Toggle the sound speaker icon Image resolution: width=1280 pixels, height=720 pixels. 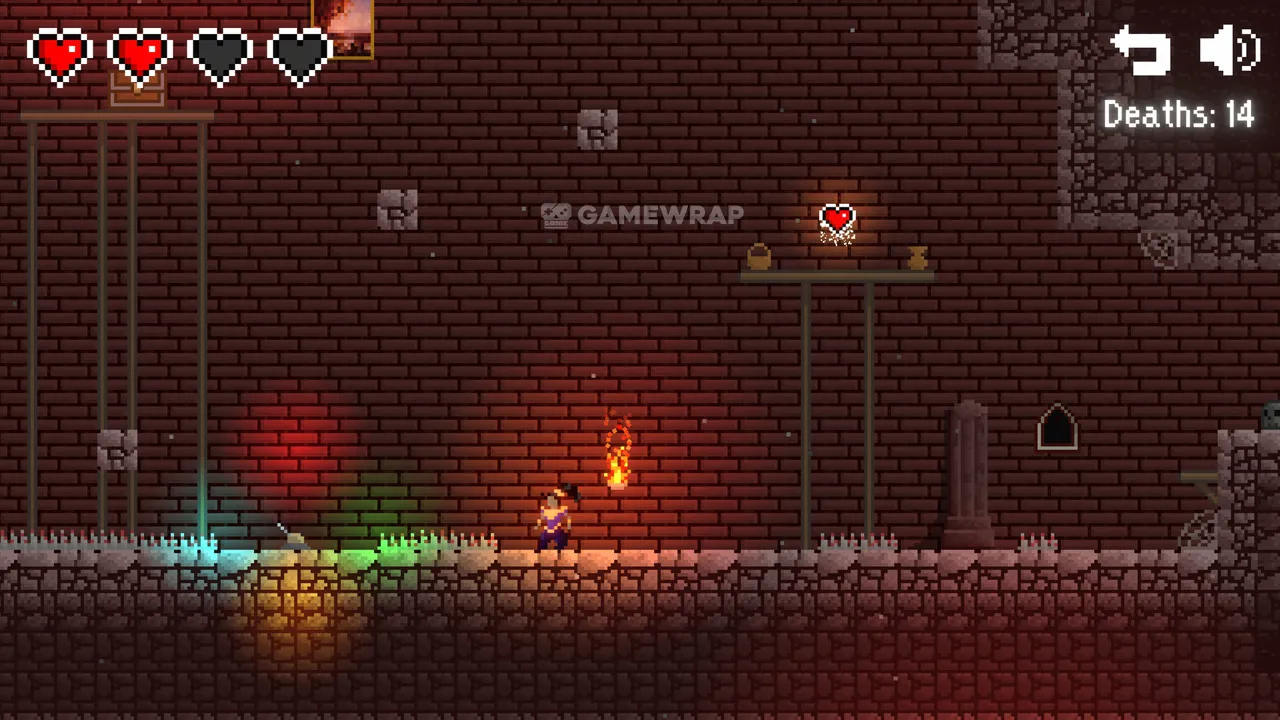pos(1228,50)
